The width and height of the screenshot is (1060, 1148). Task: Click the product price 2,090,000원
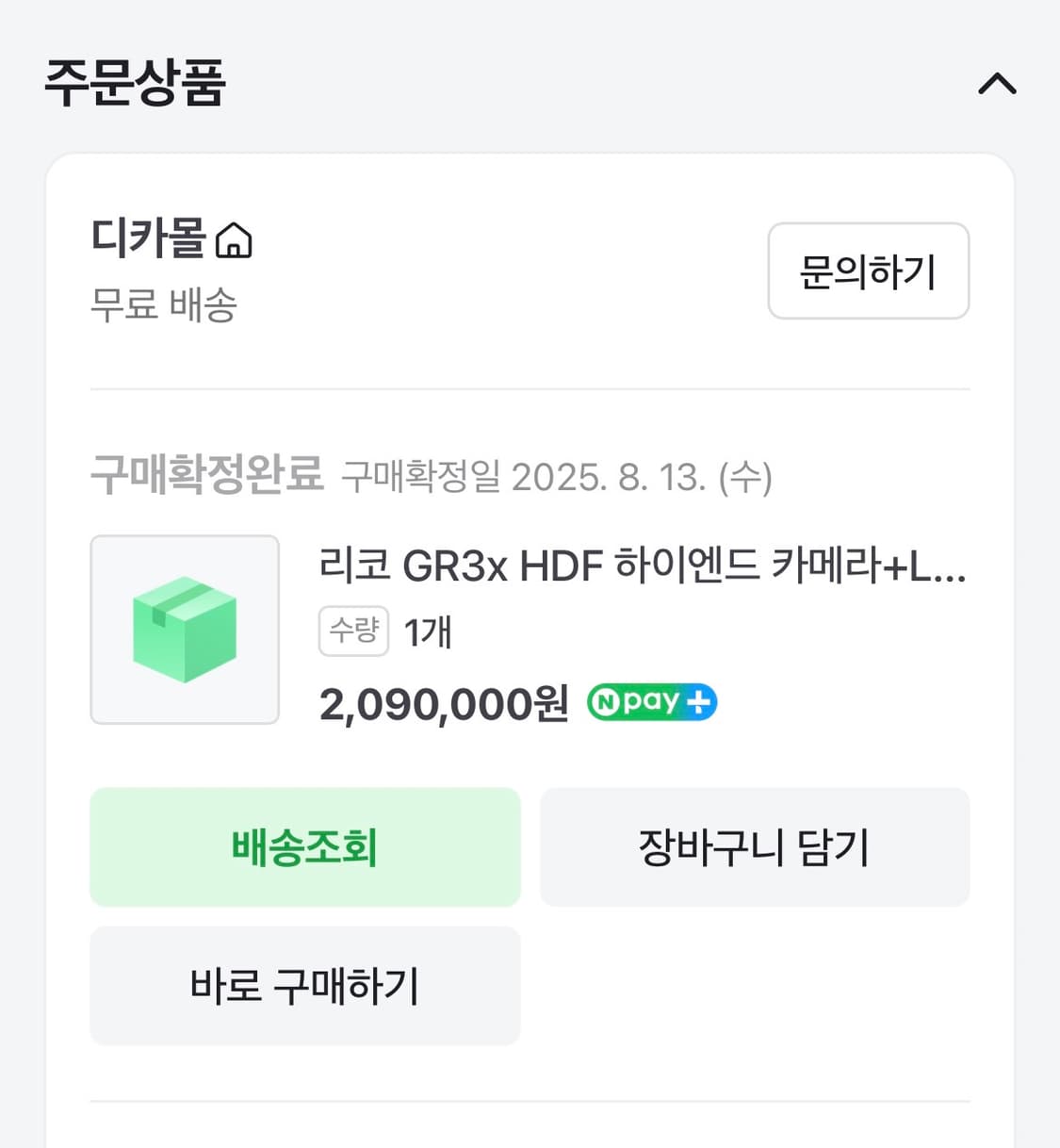point(443,701)
